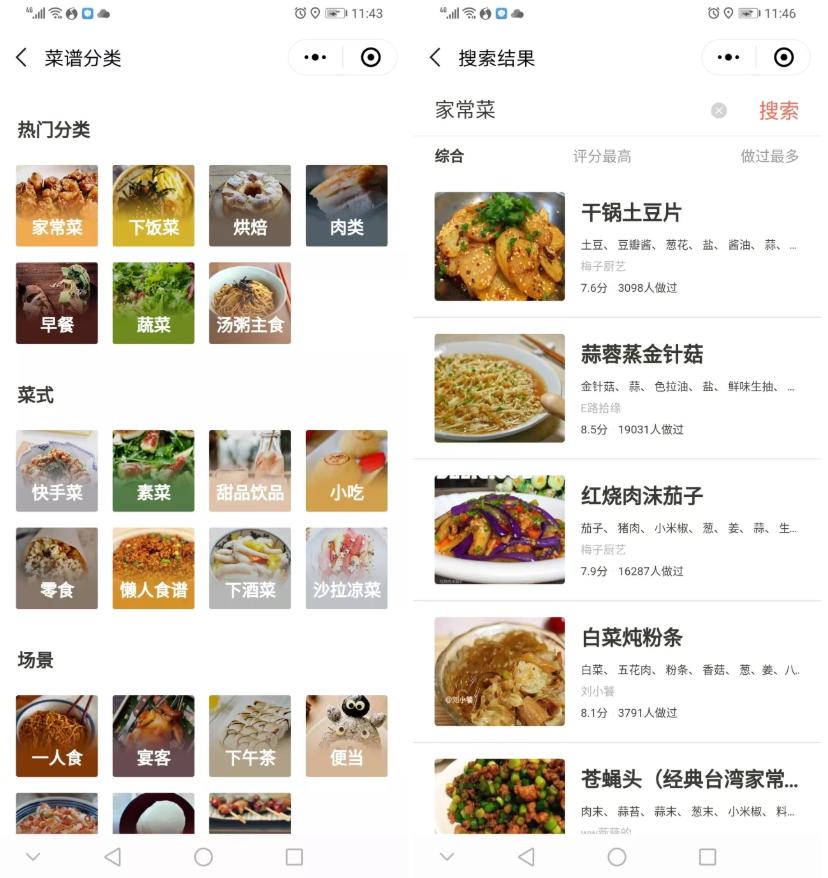Select the 烘焙 category tile
Image resolution: width=828 pixels, height=878 pixels.
point(249,205)
